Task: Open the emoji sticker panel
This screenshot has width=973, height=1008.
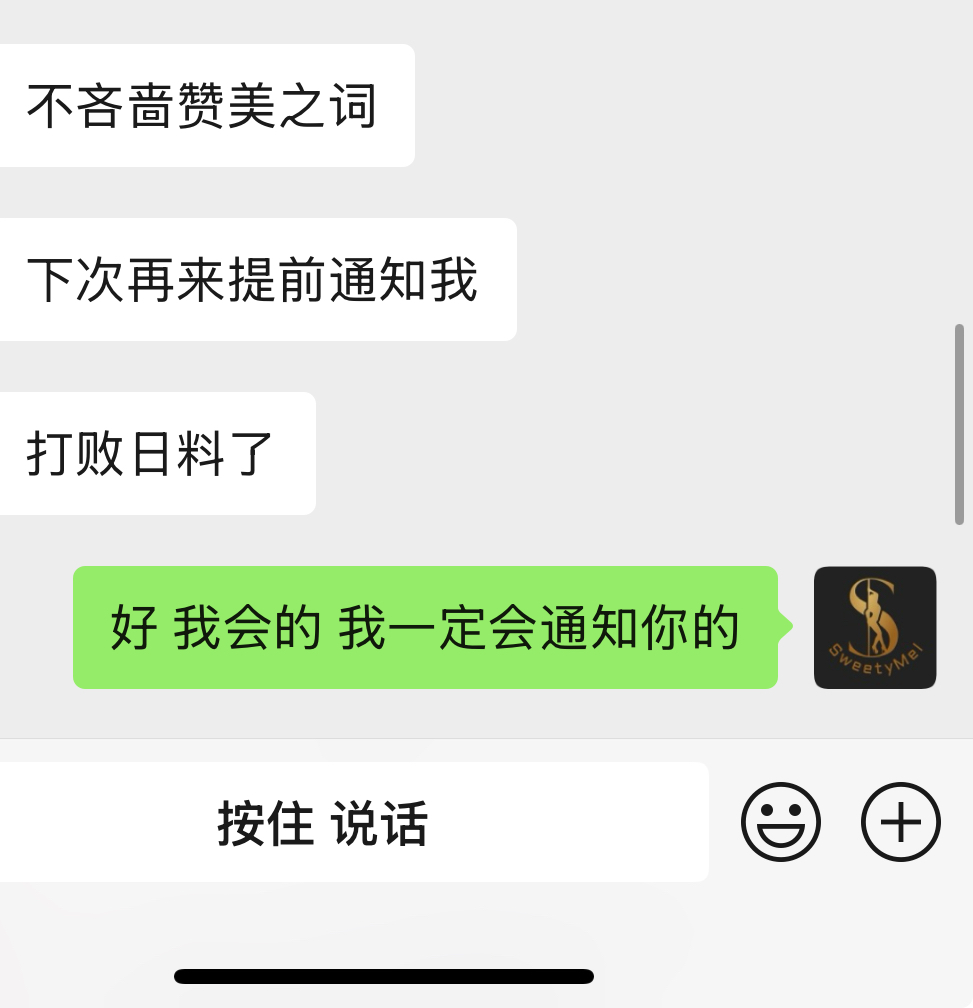Action: point(780,822)
